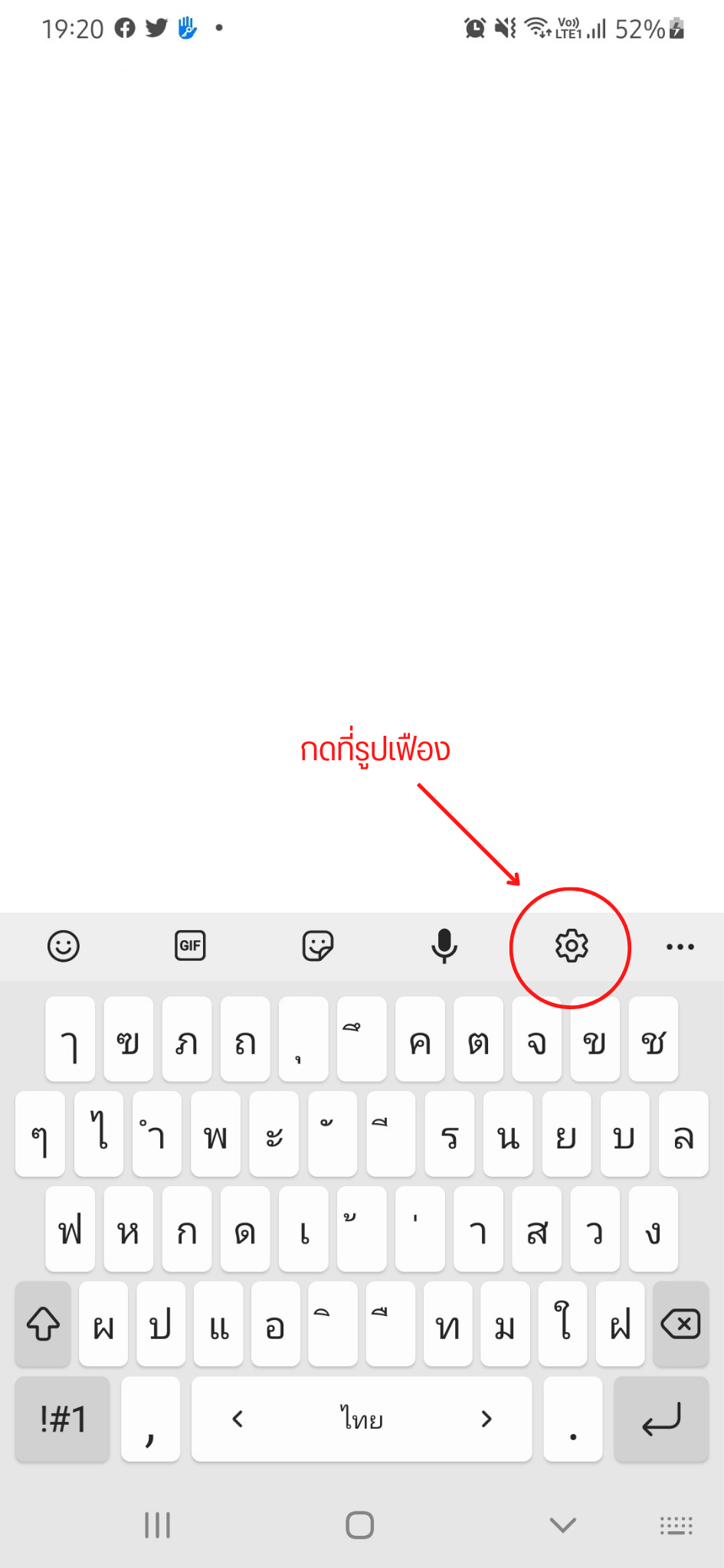Open the emoji picker on keyboard toolbar

pyautogui.click(x=64, y=946)
